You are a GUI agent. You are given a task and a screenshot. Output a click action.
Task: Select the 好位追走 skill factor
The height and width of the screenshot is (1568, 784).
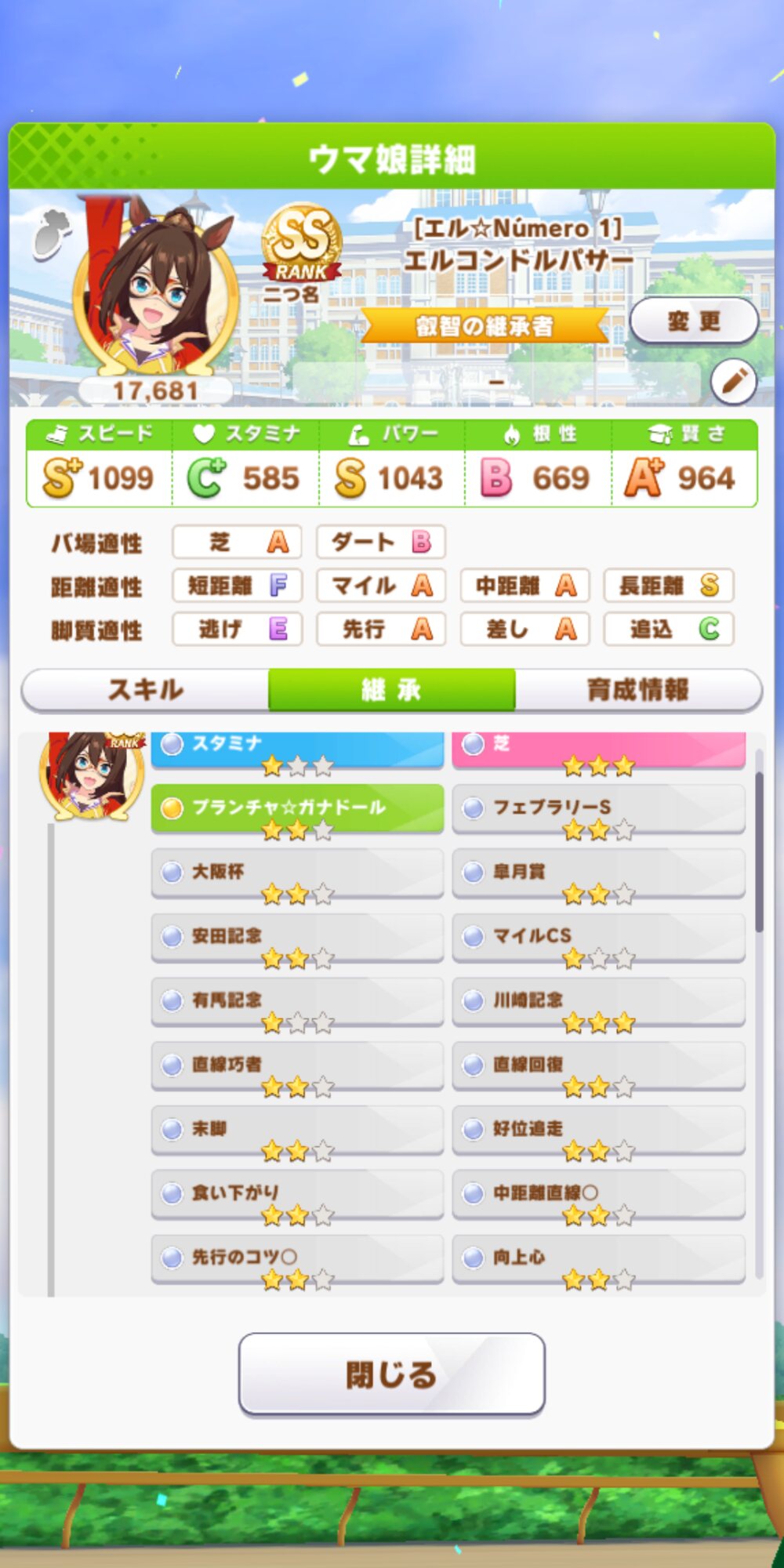[x=598, y=1130]
